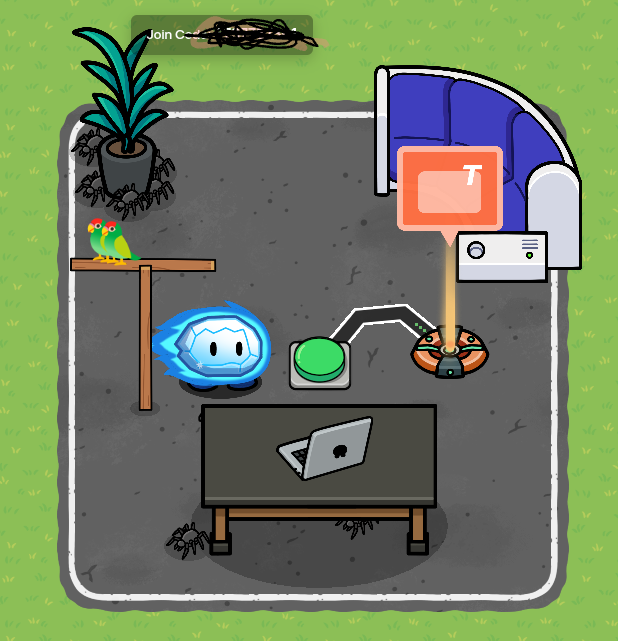Select the orange text device marker

pos(449,189)
